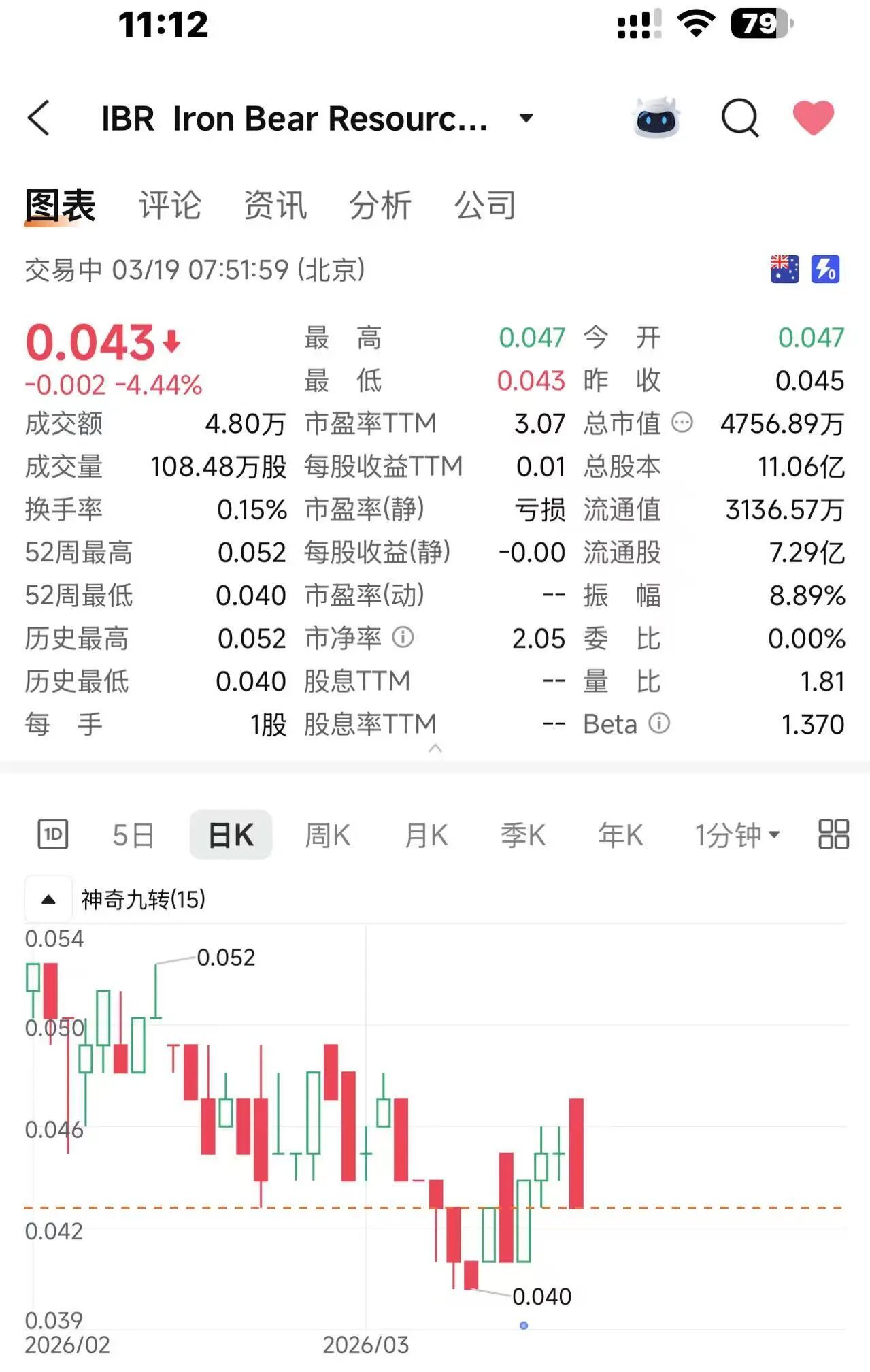Switch to the 资讯 tab
This screenshot has width=870, height=1372.
pyautogui.click(x=275, y=206)
